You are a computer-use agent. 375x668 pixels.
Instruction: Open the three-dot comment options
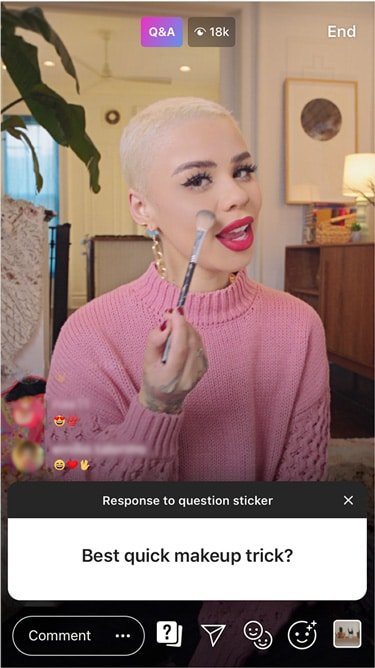click(123, 636)
